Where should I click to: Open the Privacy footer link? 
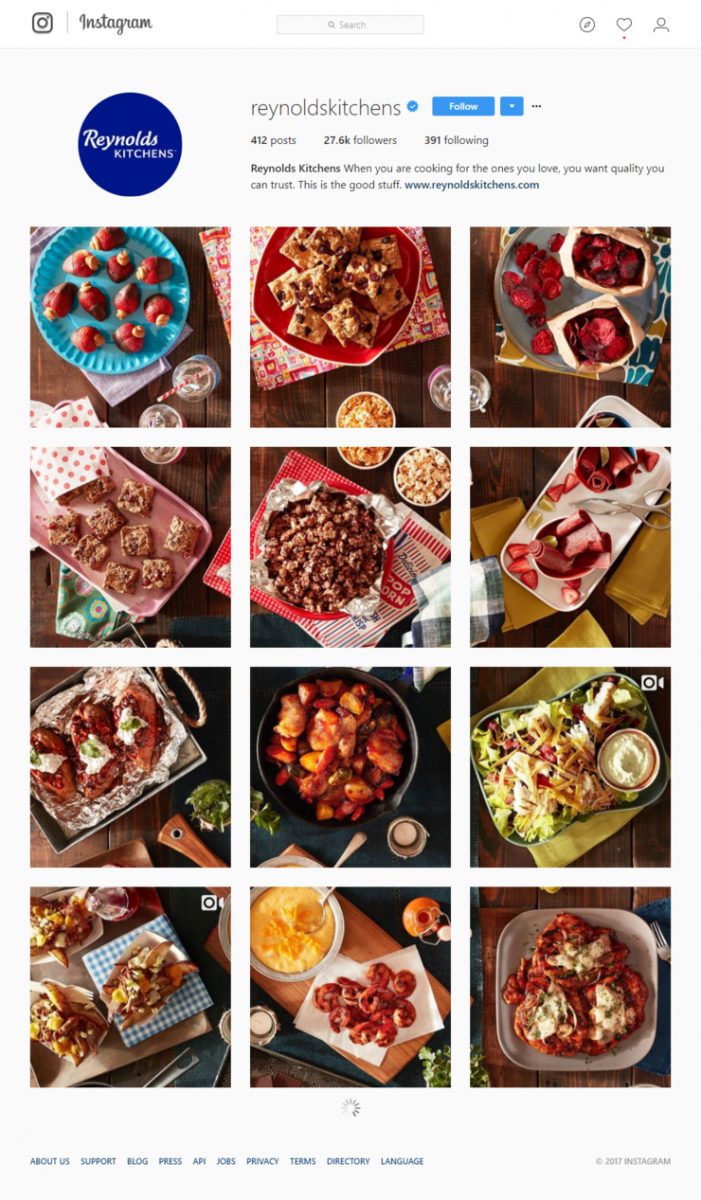click(262, 1161)
